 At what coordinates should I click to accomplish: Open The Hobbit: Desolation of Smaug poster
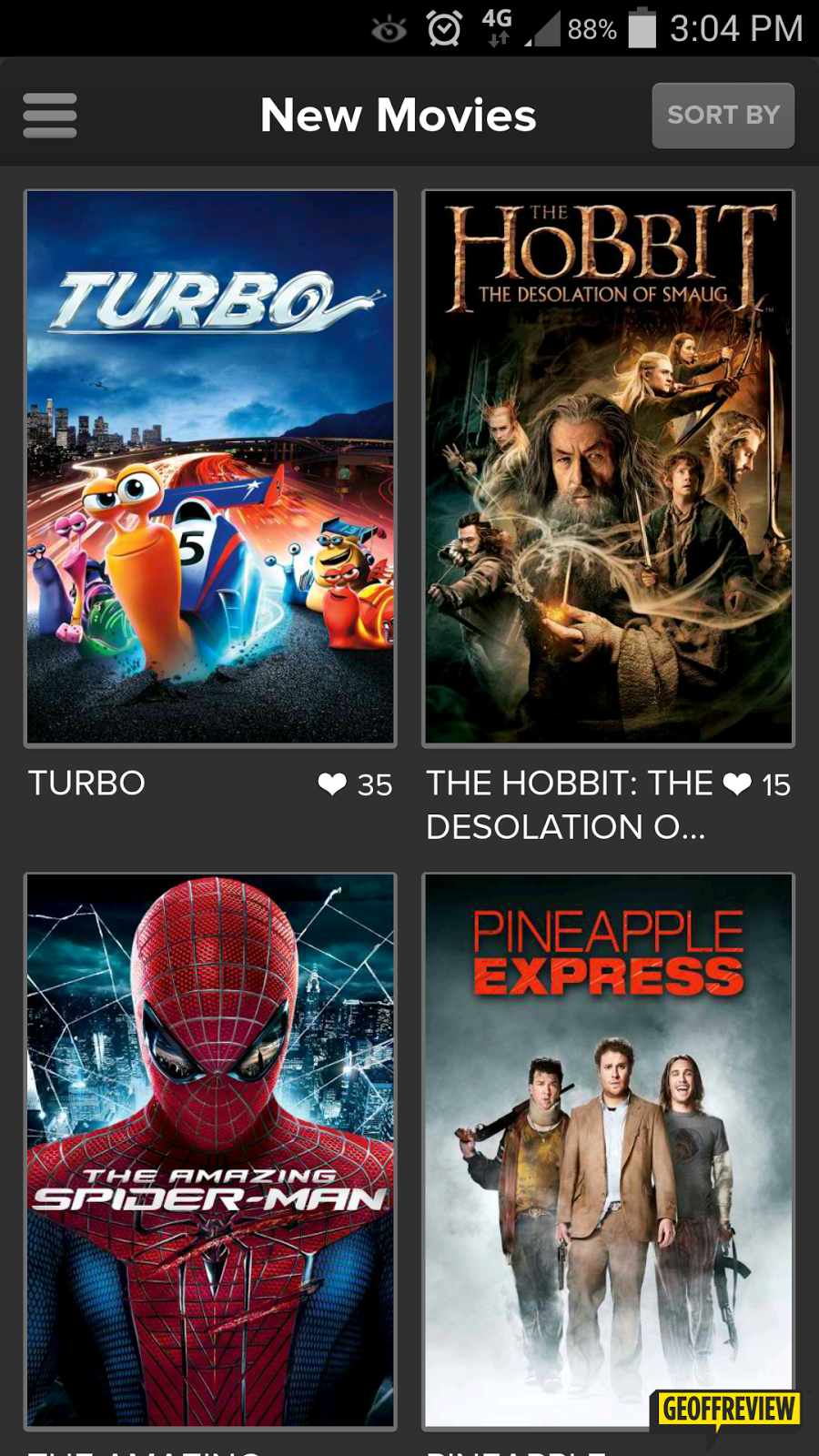[608, 468]
